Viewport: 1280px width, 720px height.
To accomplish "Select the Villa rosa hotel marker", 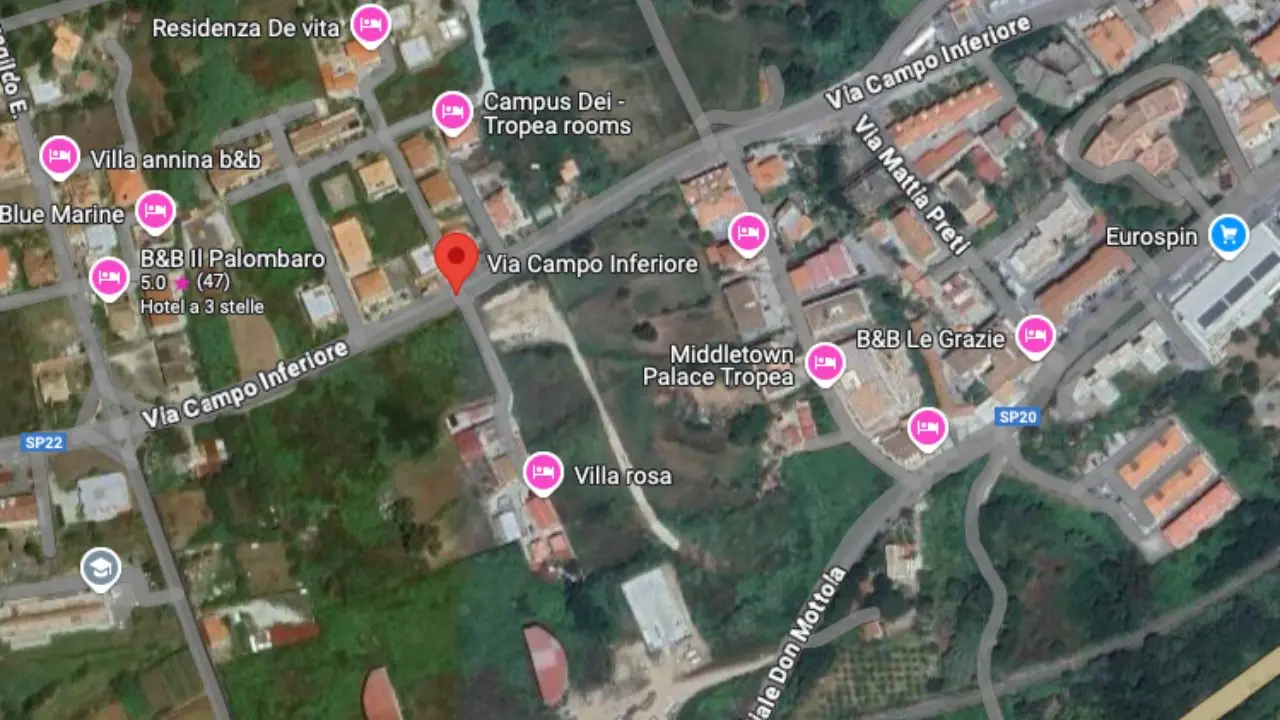I will pos(543,471).
